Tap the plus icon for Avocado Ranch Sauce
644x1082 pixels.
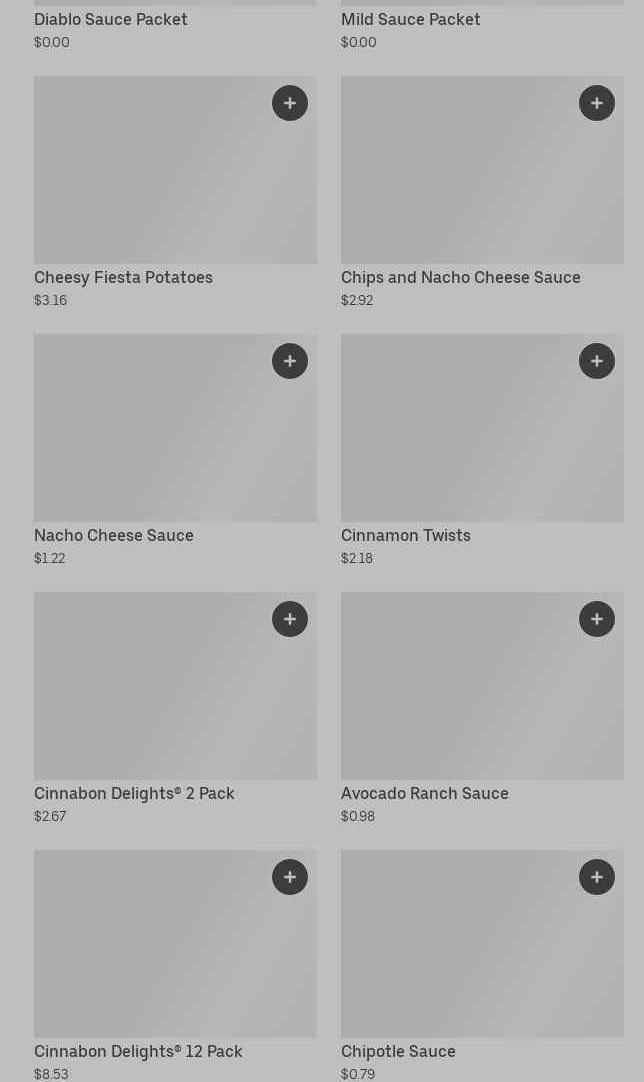pos(597,619)
